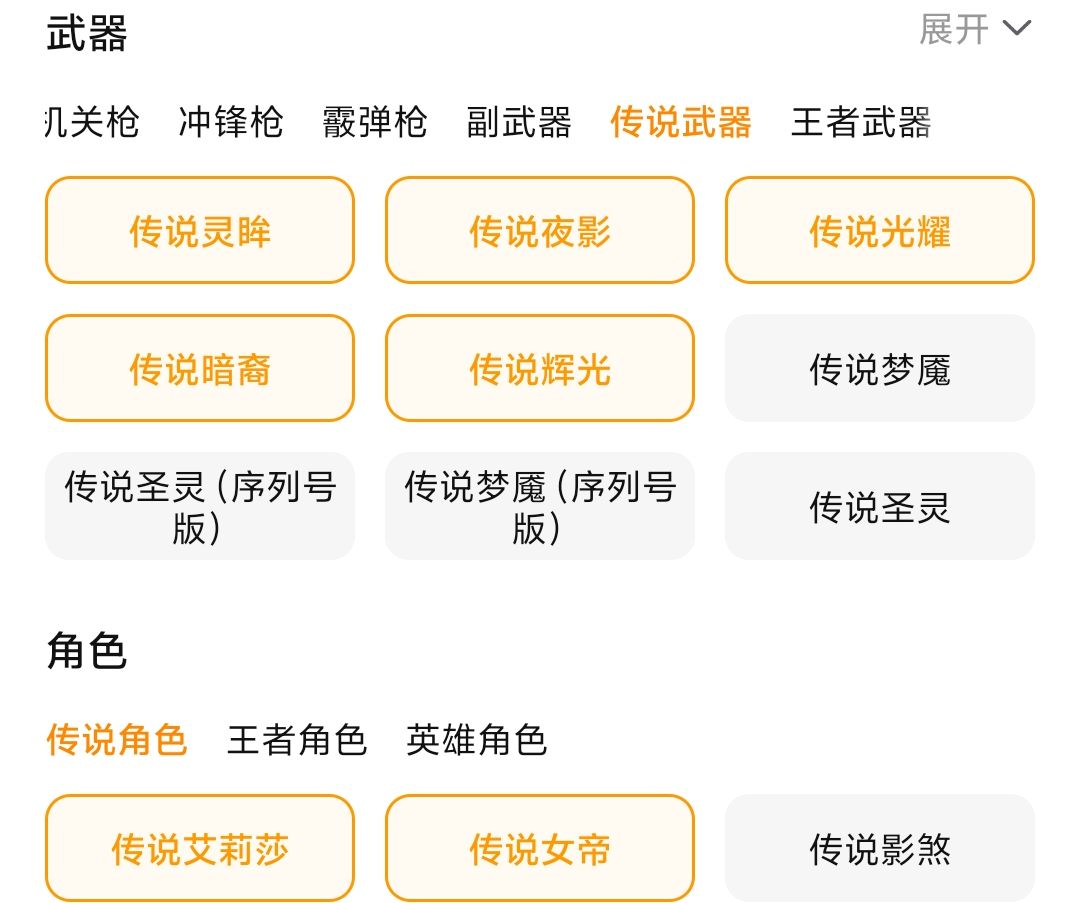Switch to the 冲锋枪 weapon tab
This screenshot has height=903, width=1080.
[231, 123]
